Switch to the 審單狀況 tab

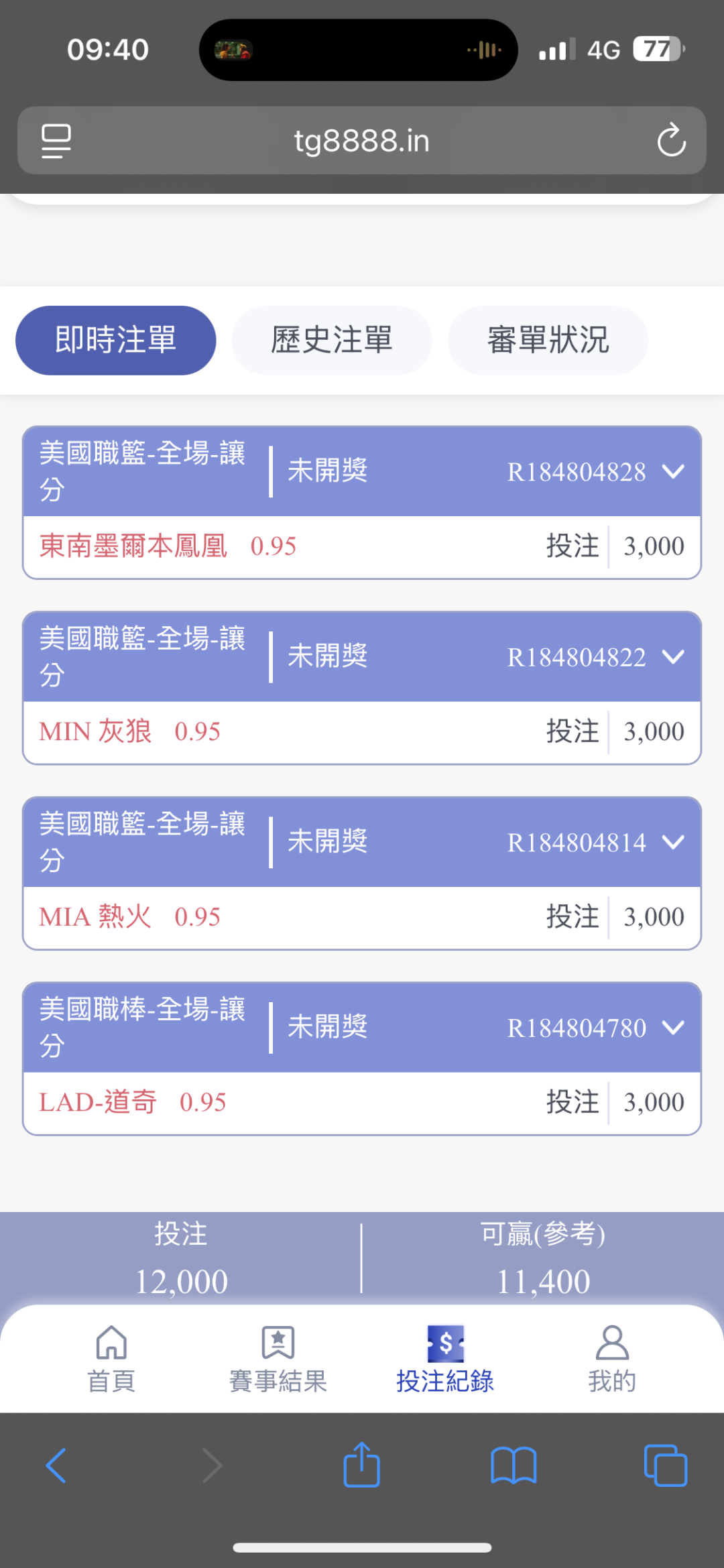click(x=548, y=341)
